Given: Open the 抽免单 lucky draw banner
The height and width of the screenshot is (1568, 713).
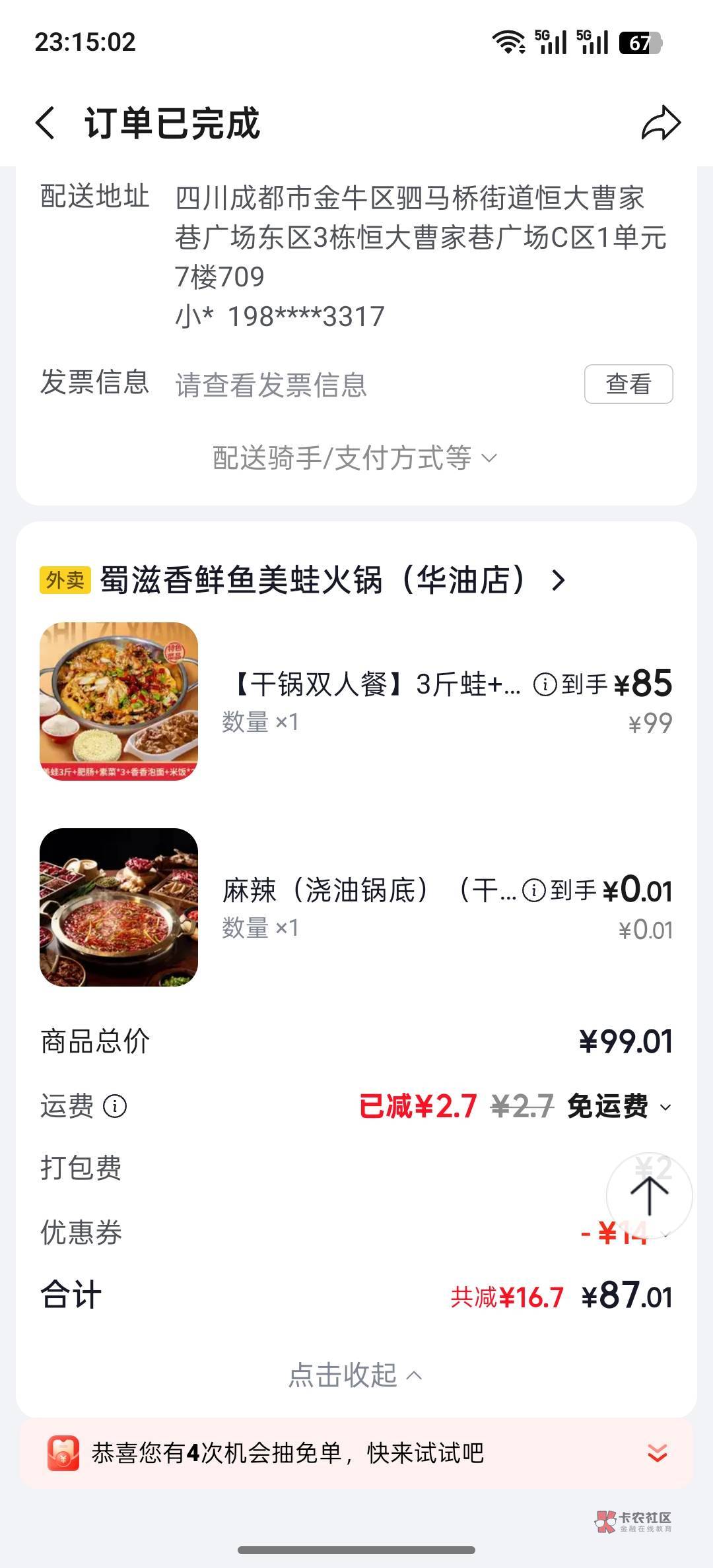Looking at the screenshot, I should [288, 1453].
